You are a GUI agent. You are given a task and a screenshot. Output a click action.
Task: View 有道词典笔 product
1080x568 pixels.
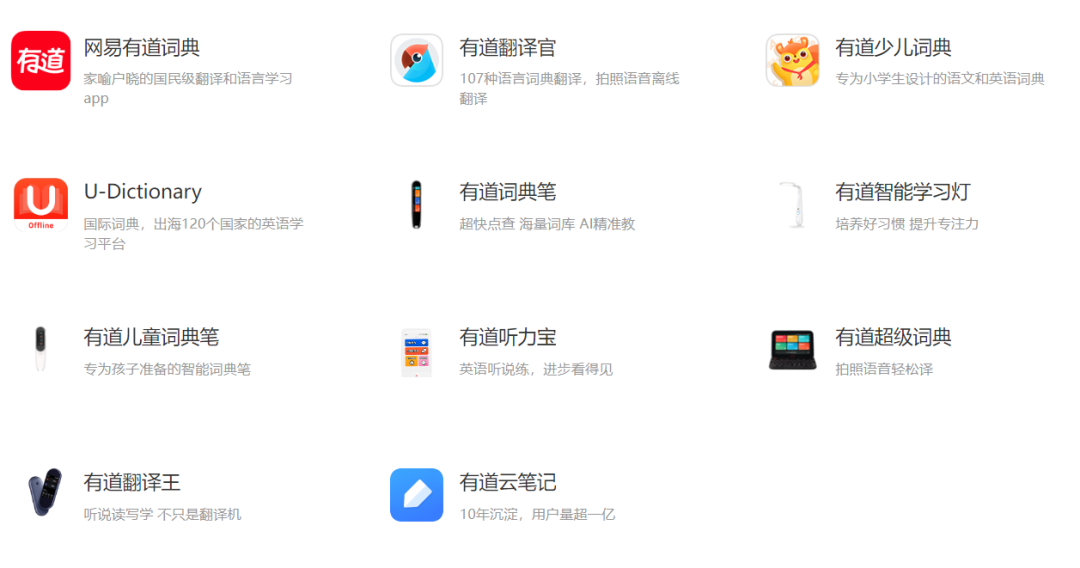coord(507,192)
